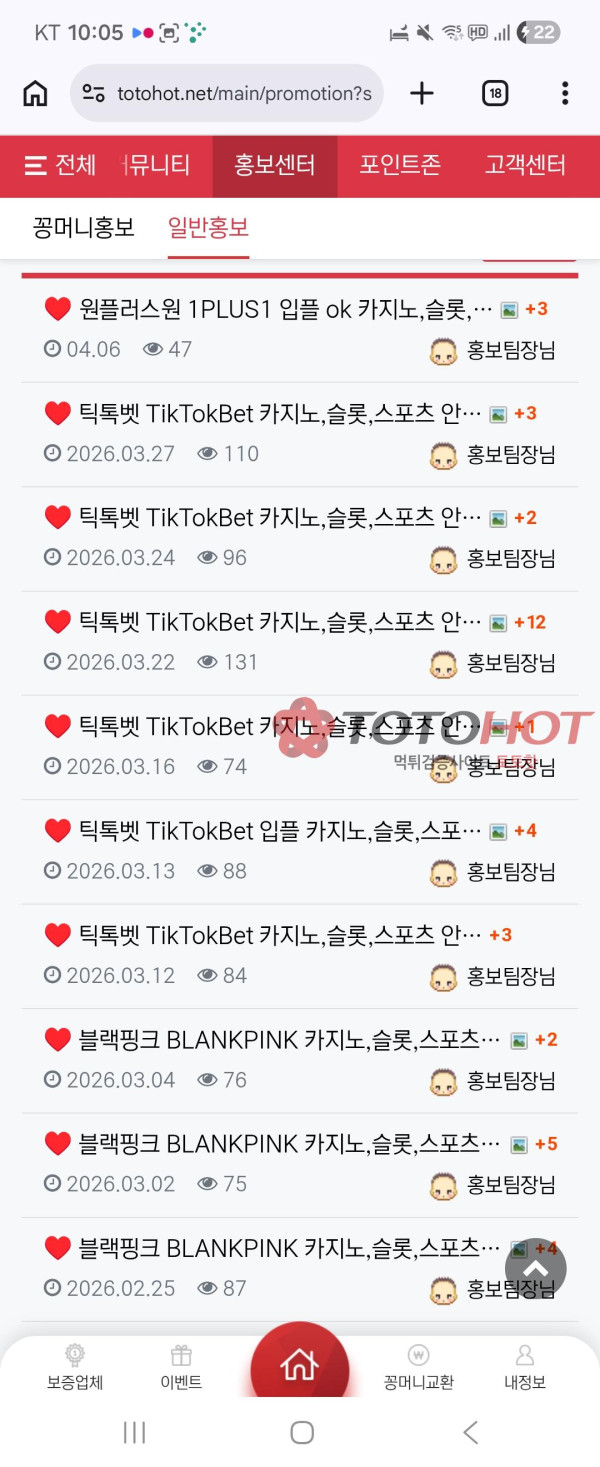The image size is (600, 1467).
Task: Go to the browser home page
Action: click(35, 94)
